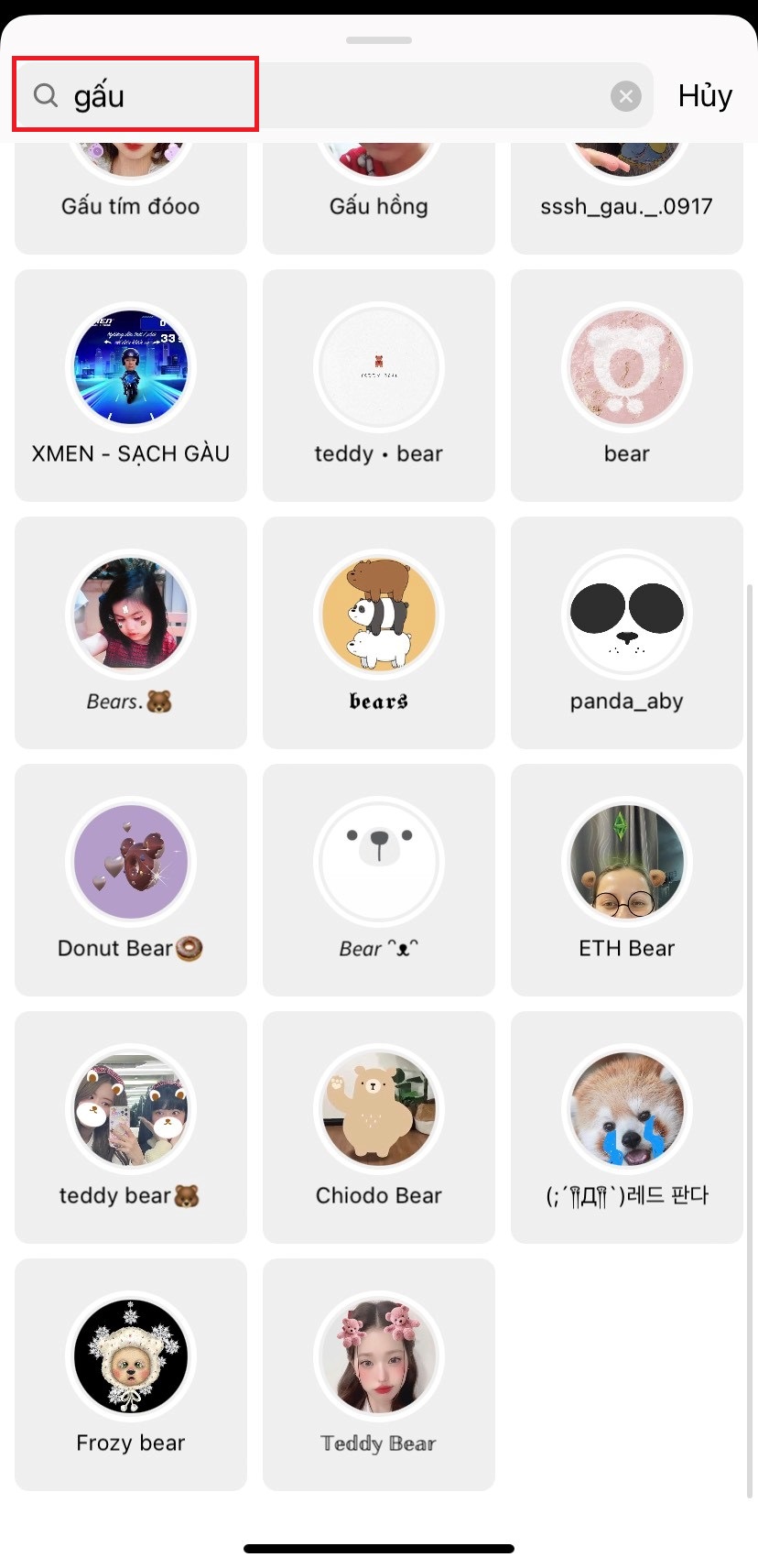758x1568 pixels.
Task: Open the teddy • bear effect
Action: coord(378,385)
